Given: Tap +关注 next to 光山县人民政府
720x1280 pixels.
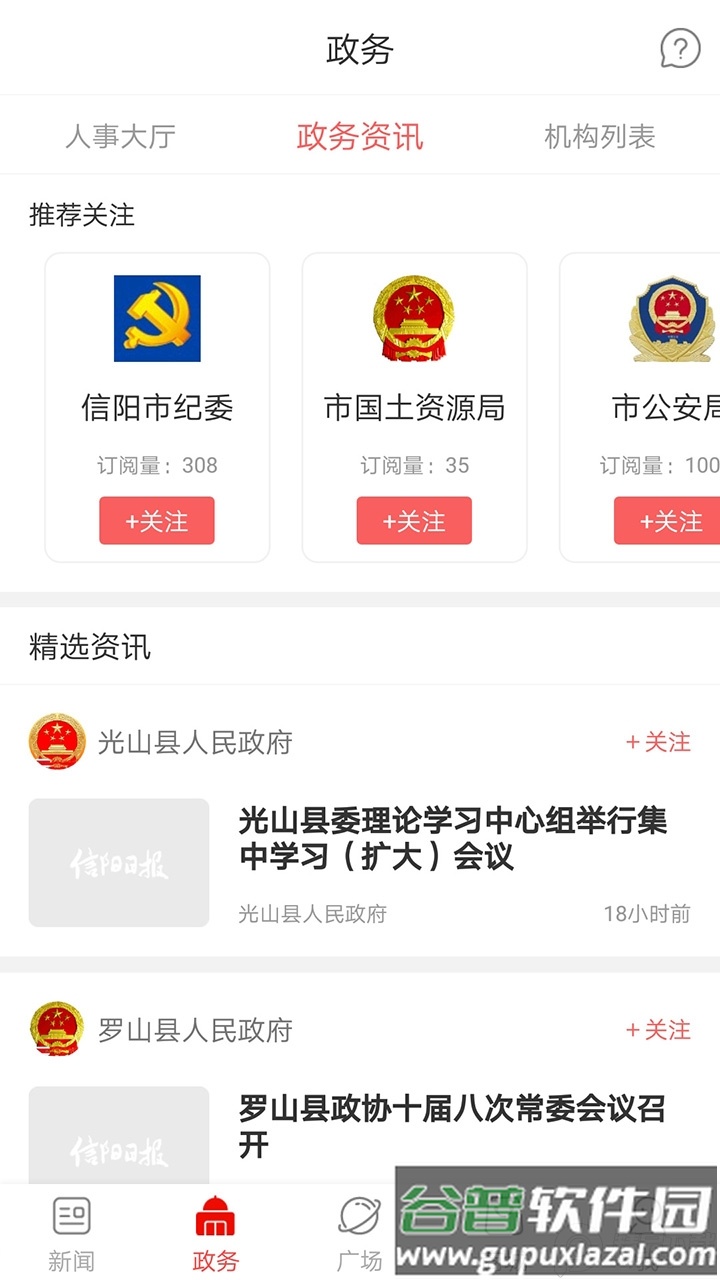Looking at the screenshot, I should pos(657,742).
